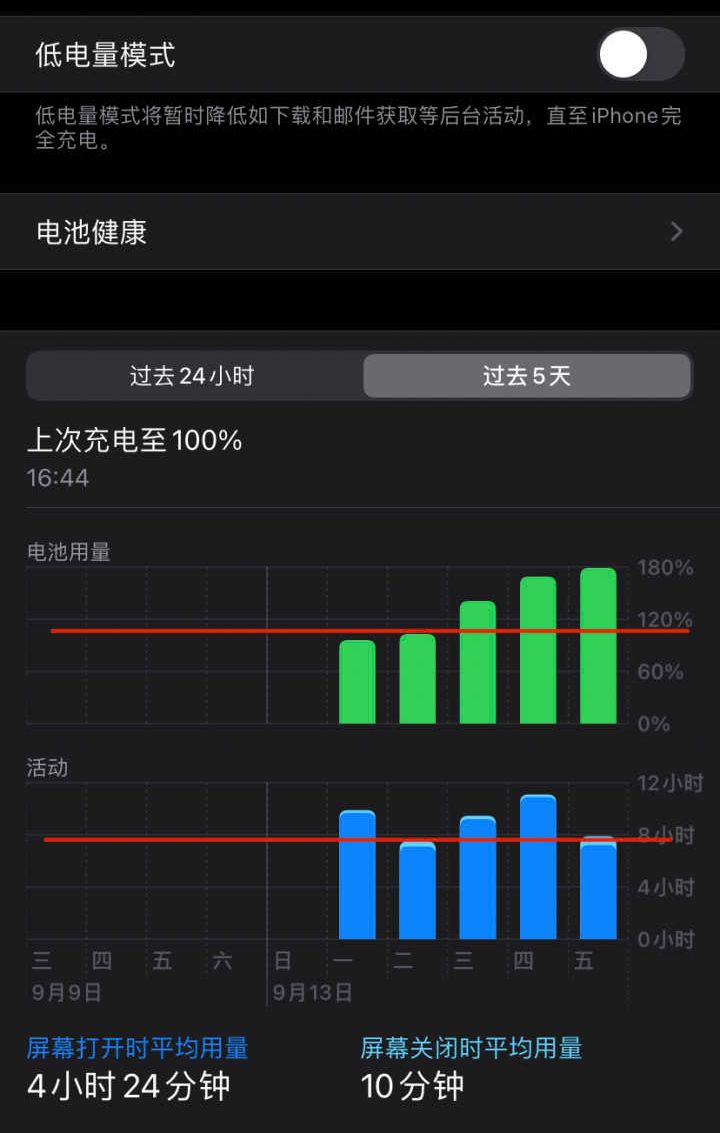
Task: Tap the 180% axis label
Action: 664,567
